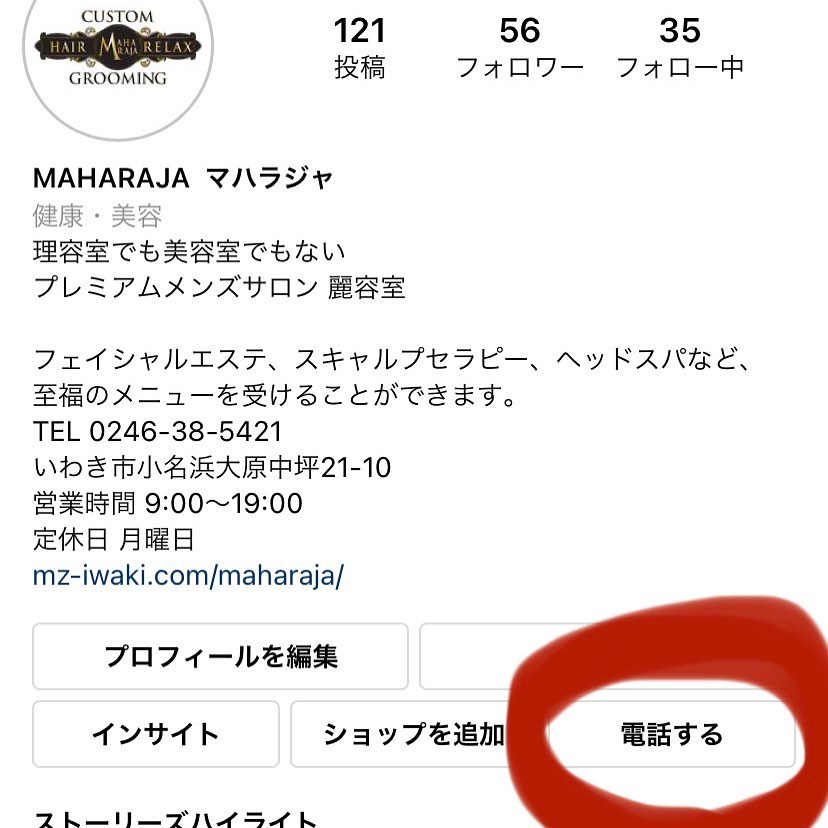
Task: Call the salon with 電話する
Action: pos(671,735)
